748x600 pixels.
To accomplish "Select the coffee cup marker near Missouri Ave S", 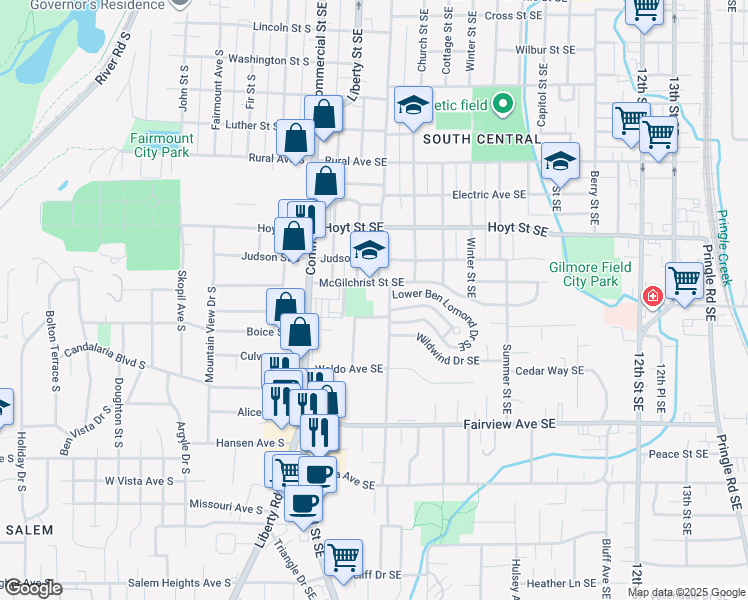I will (x=303, y=507).
